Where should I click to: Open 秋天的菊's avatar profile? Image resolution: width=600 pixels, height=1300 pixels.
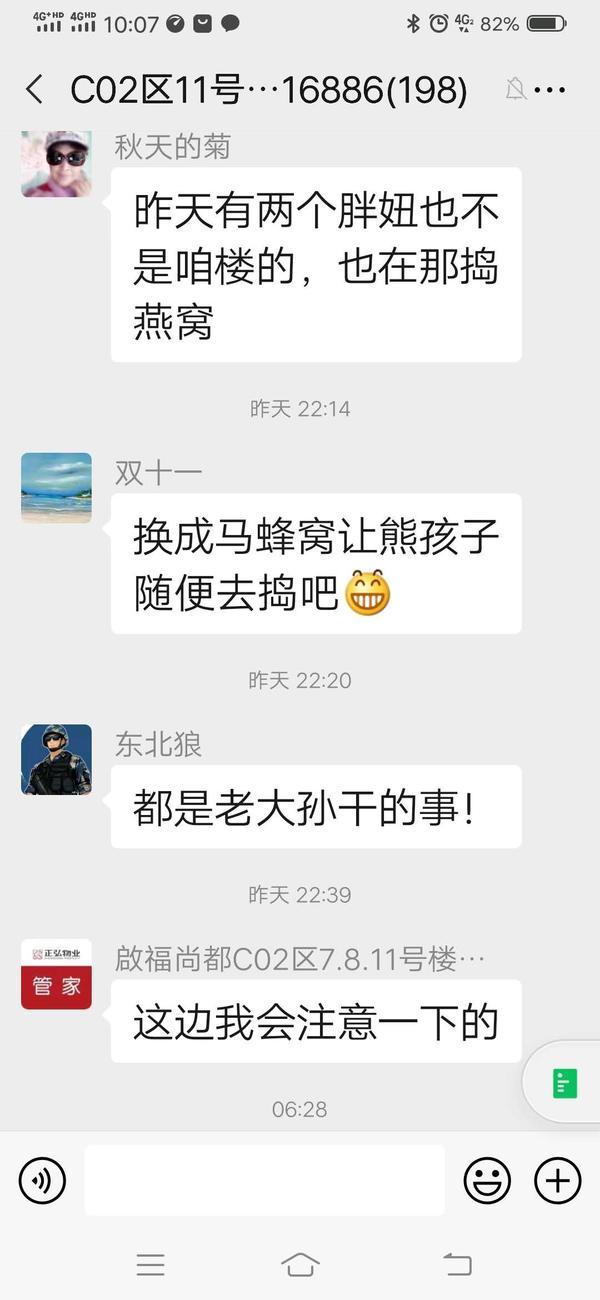[x=56, y=162]
